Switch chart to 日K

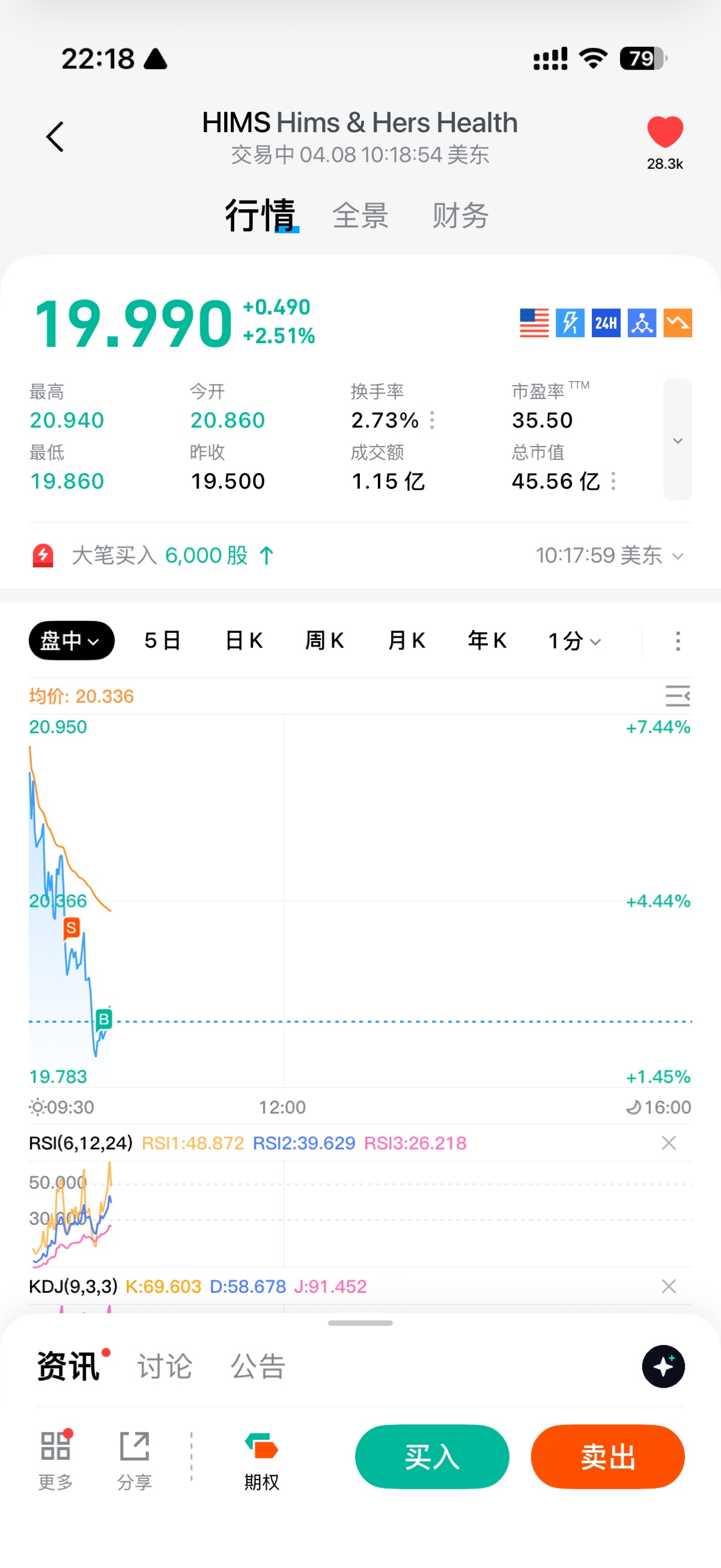243,640
